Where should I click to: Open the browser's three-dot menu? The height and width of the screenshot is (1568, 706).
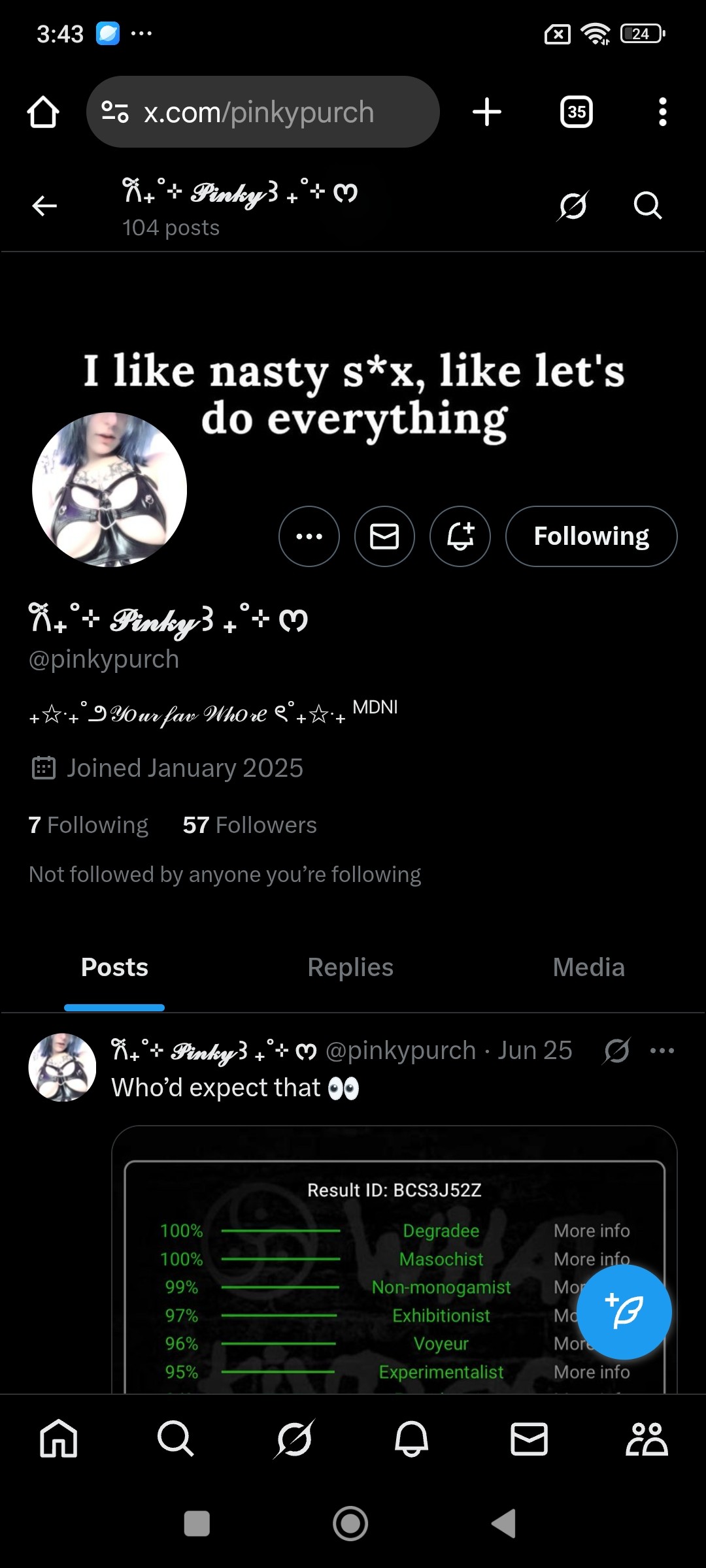click(x=663, y=112)
